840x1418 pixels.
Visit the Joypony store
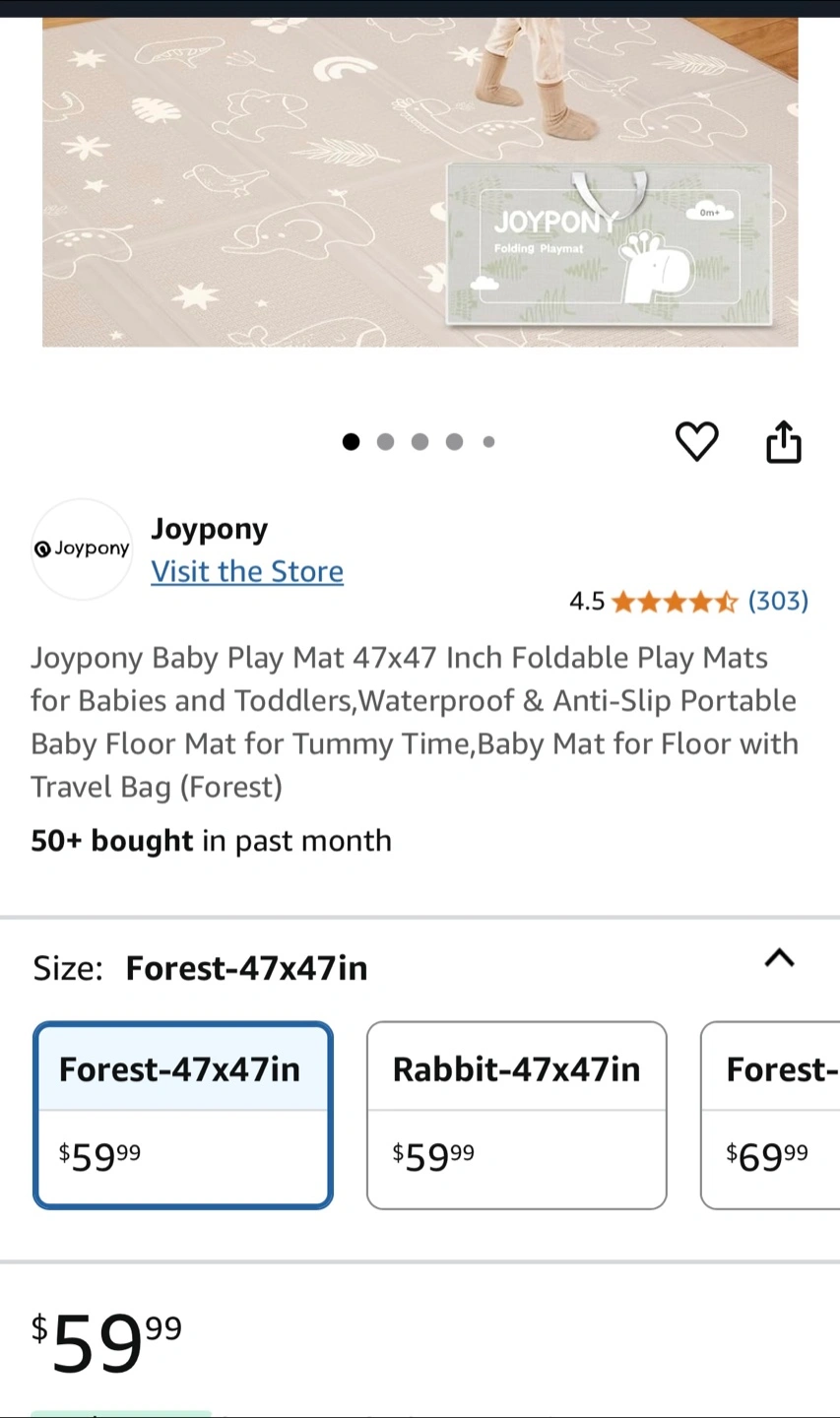tap(247, 571)
